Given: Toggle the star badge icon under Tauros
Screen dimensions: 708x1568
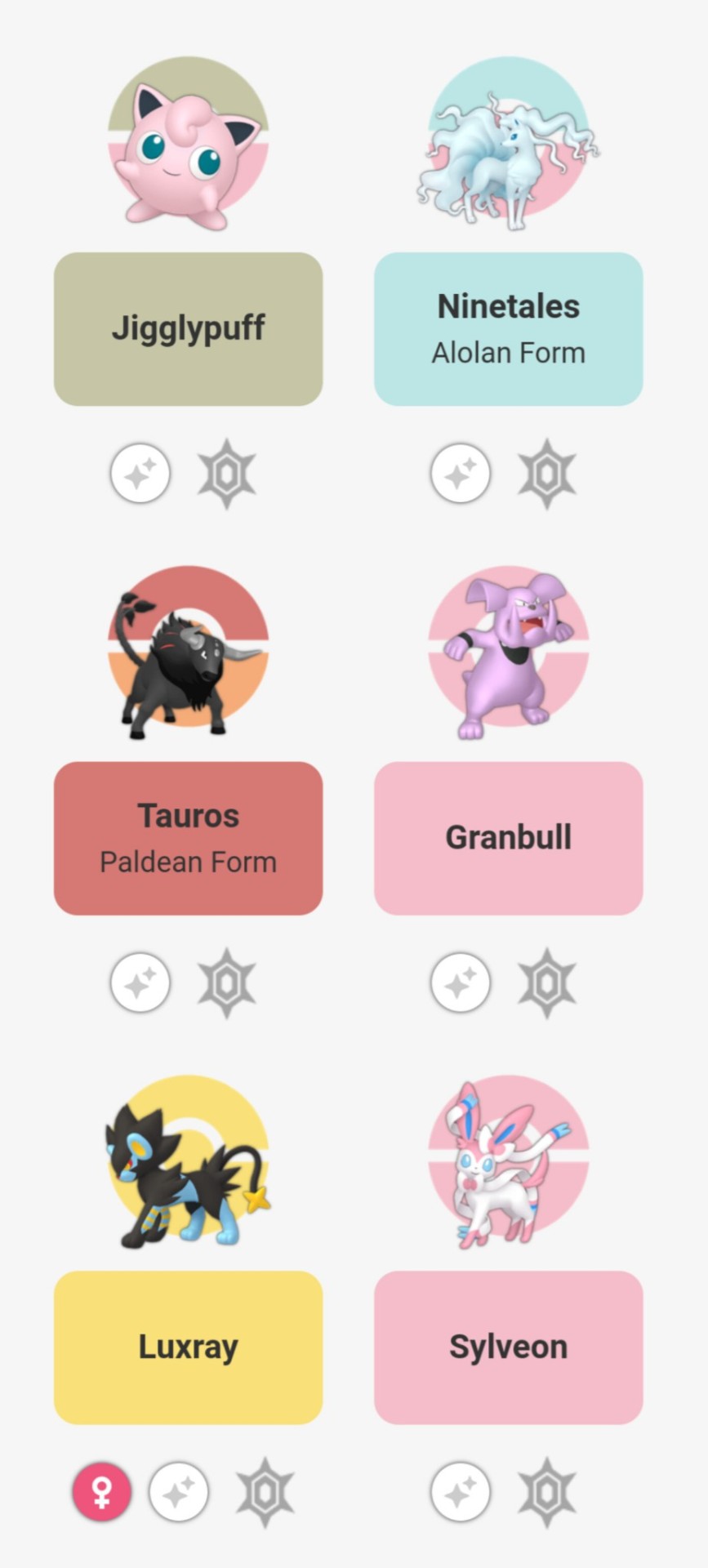Looking at the screenshot, I should (227, 982).
